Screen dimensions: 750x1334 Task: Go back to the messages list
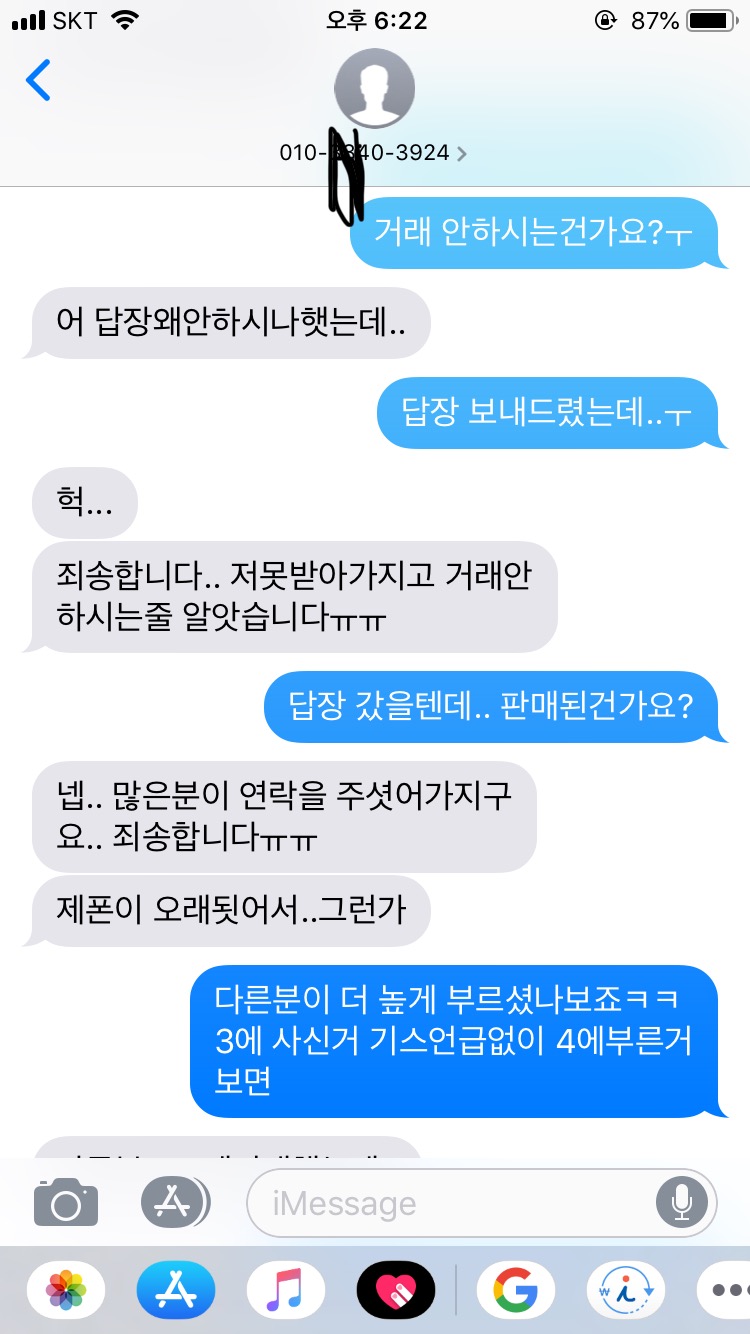point(38,81)
